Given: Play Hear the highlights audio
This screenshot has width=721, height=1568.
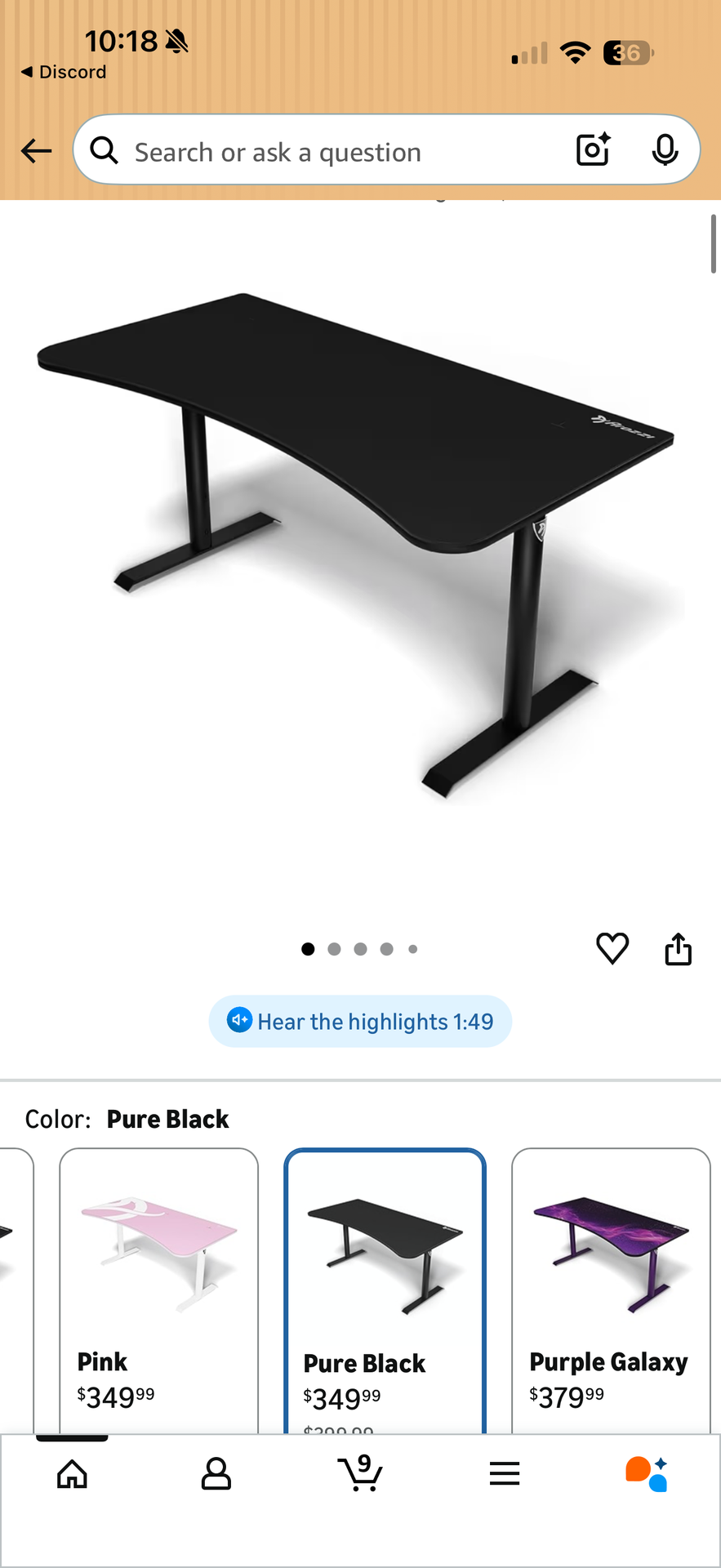Looking at the screenshot, I should point(360,1021).
